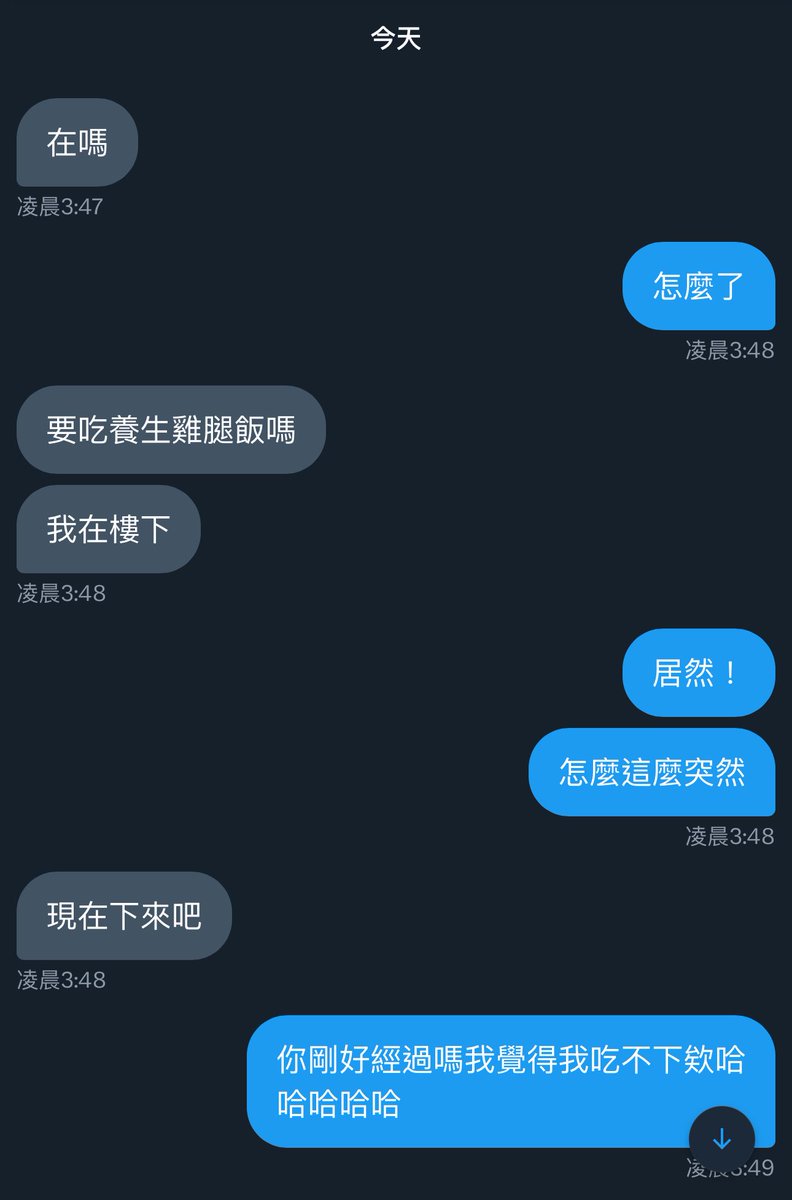Click the 居然！ sent message
Image resolution: width=792 pixels, height=1200 pixels.
[x=698, y=673]
